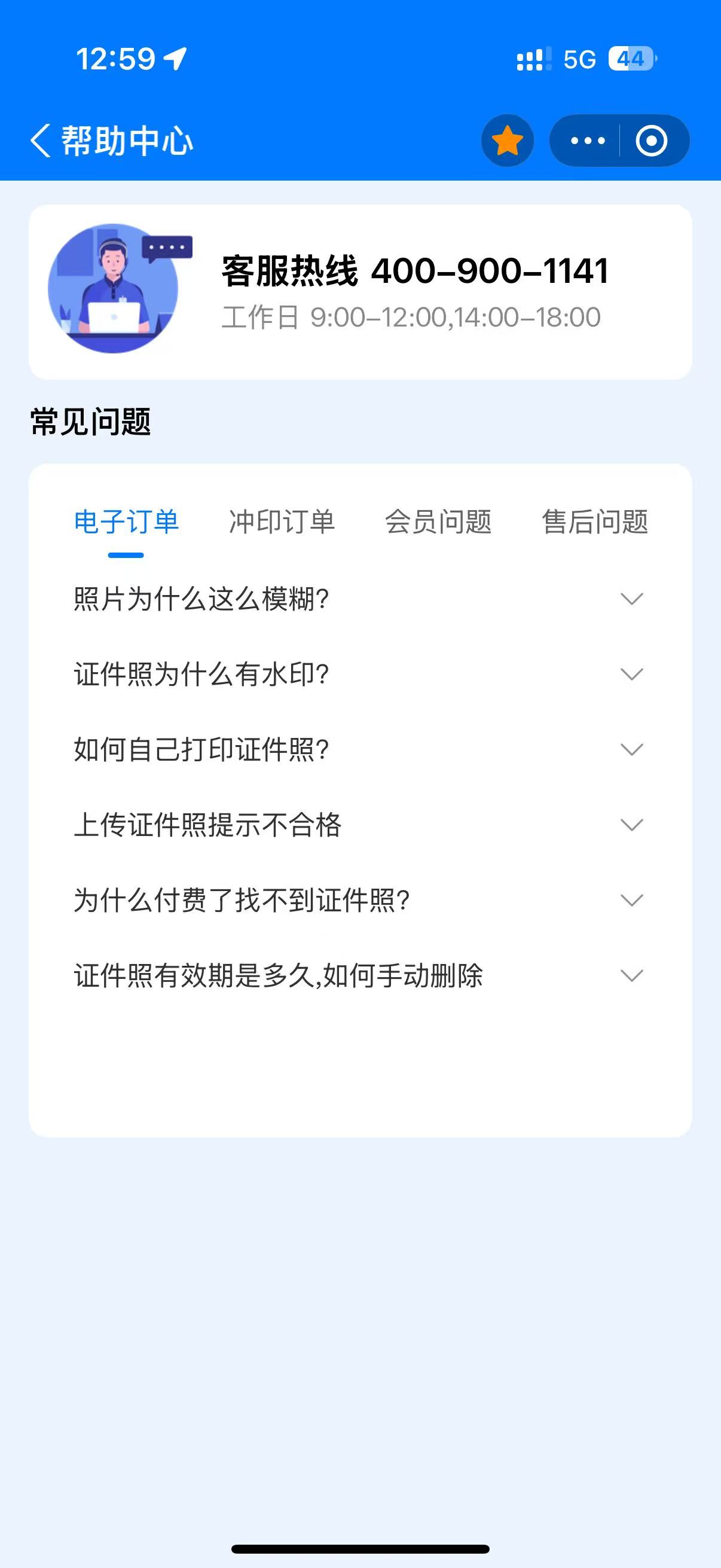
Task: Tap the orange star favorite icon
Action: tap(507, 141)
